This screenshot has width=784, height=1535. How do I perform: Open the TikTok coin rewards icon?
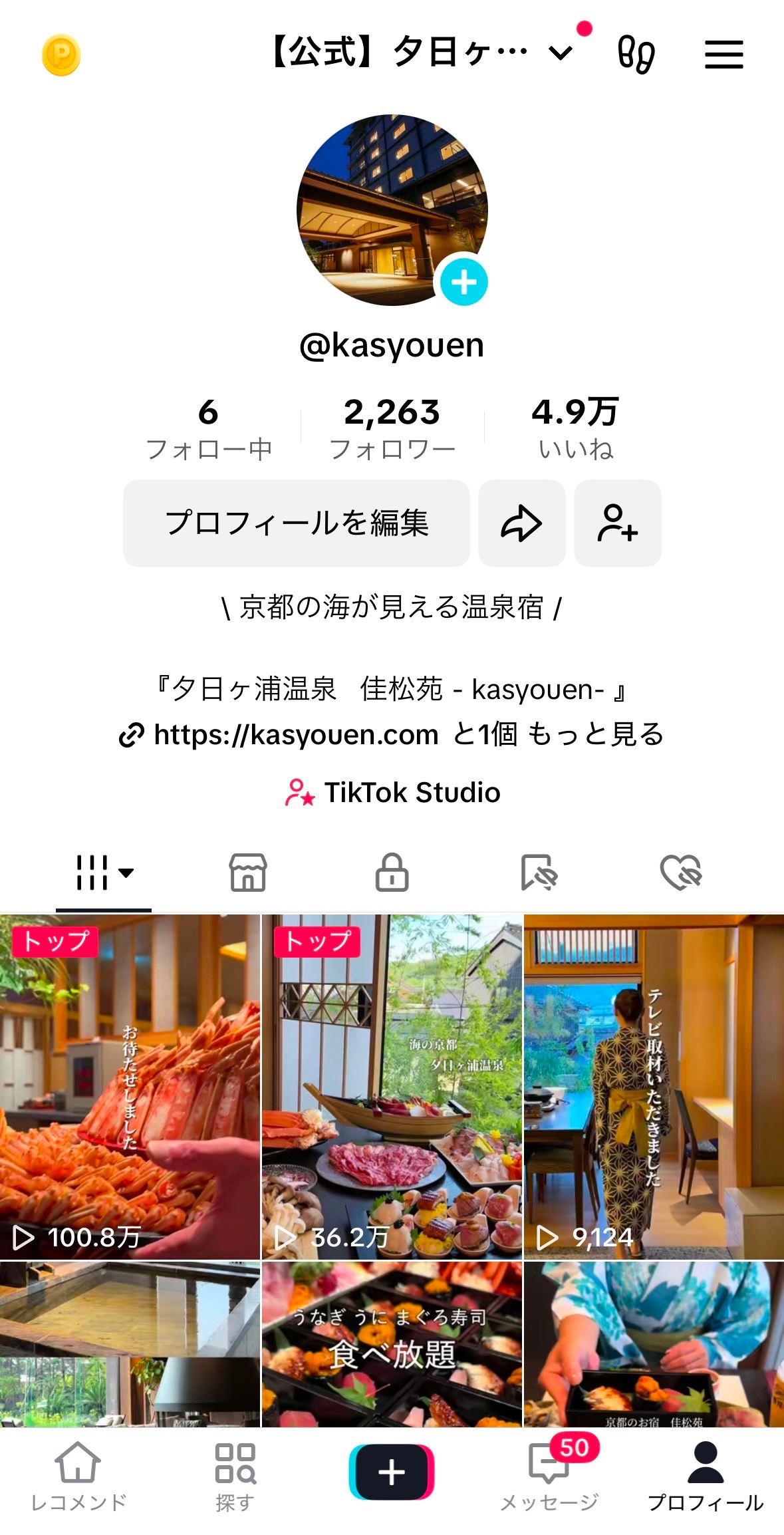[x=61, y=55]
